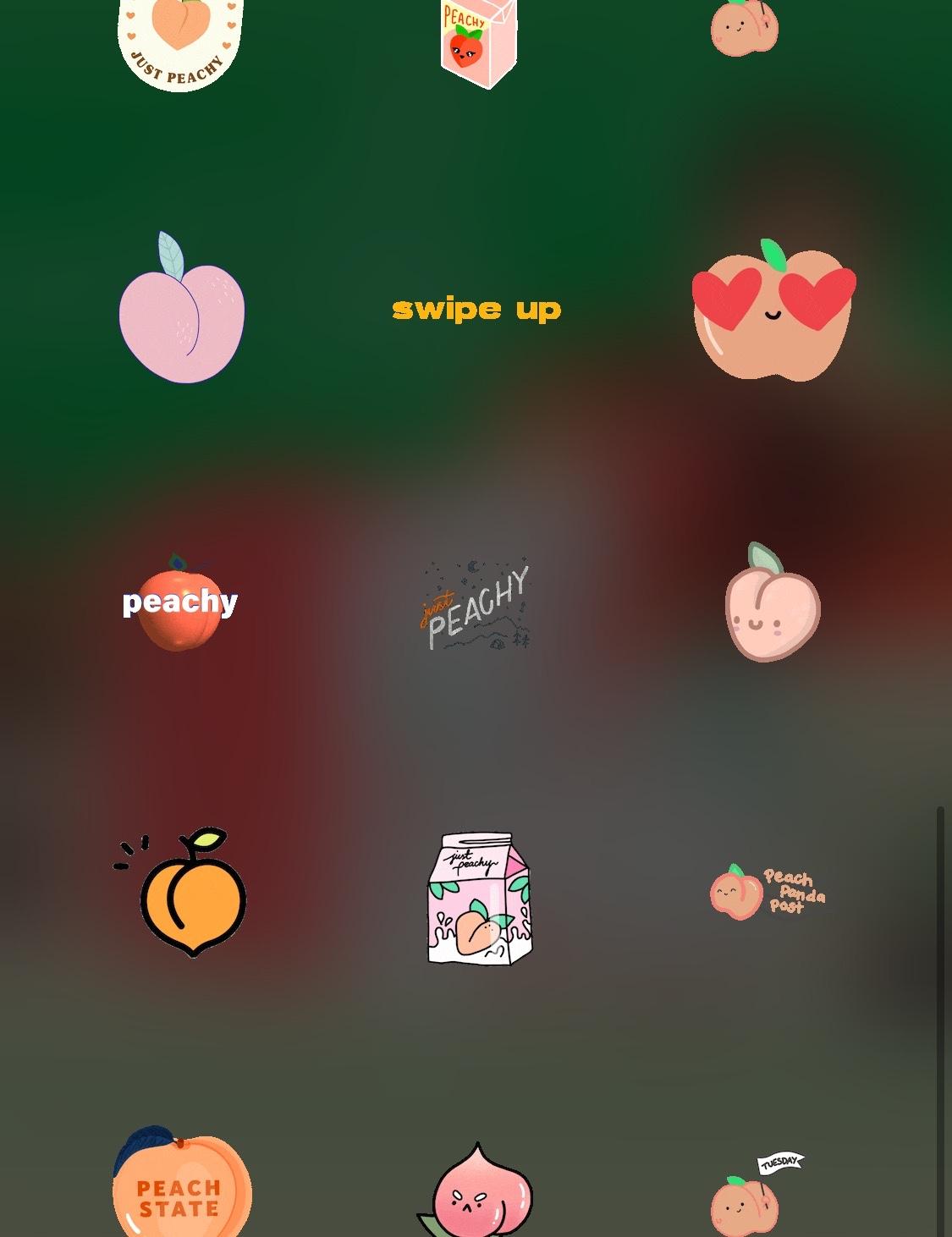
Task: Add the orange outlined peach sticker
Action: pos(188,893)
